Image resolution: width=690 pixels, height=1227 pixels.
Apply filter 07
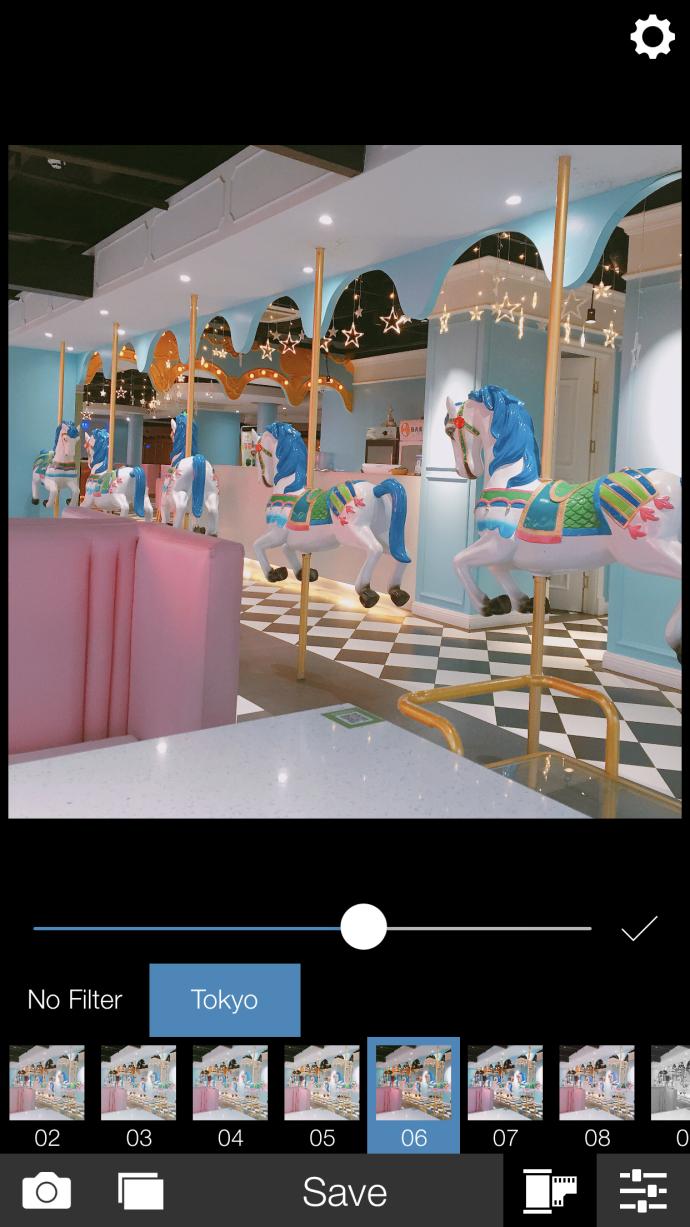505,1095
